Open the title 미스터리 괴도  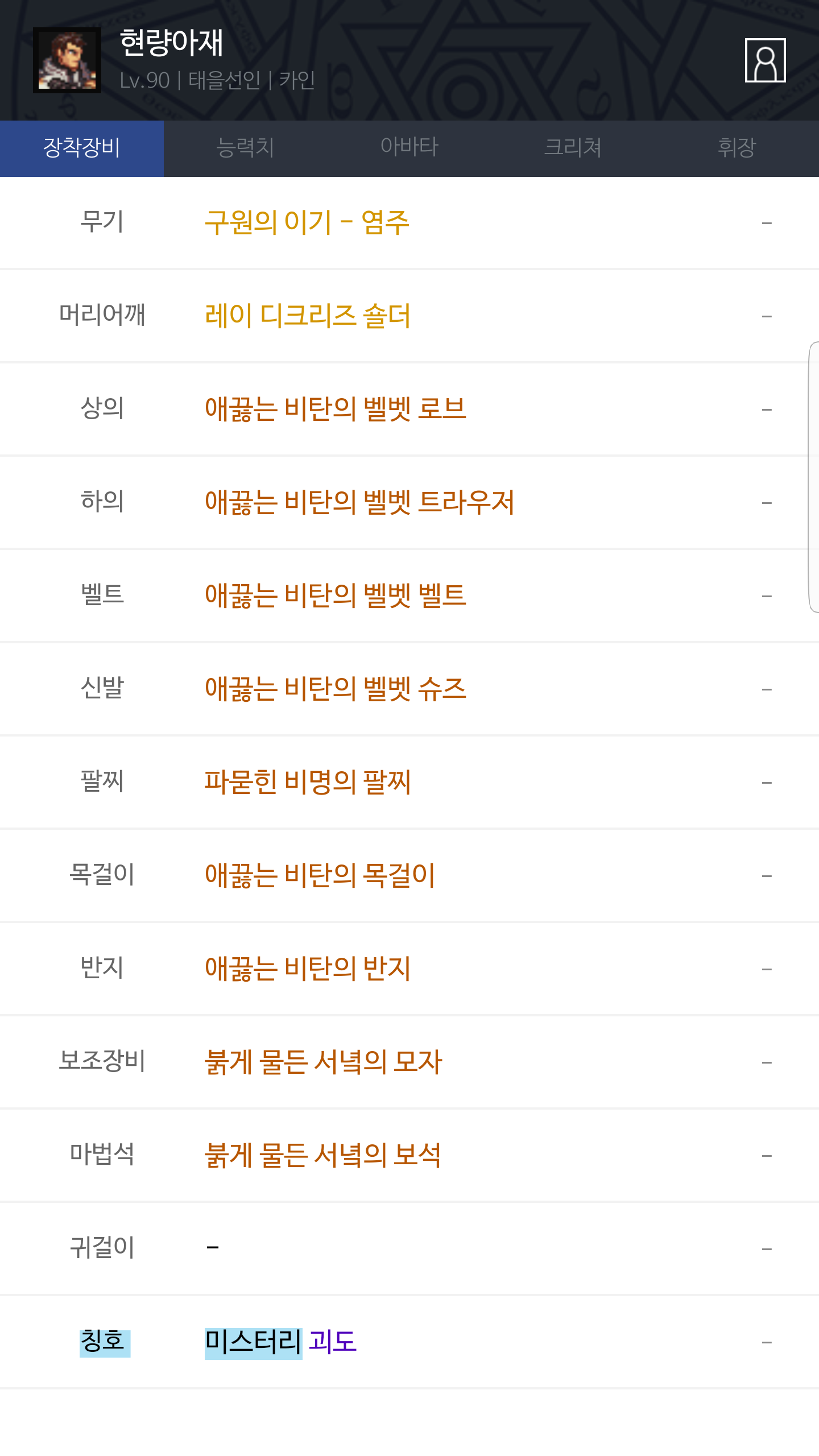[x=281, y=1342]
